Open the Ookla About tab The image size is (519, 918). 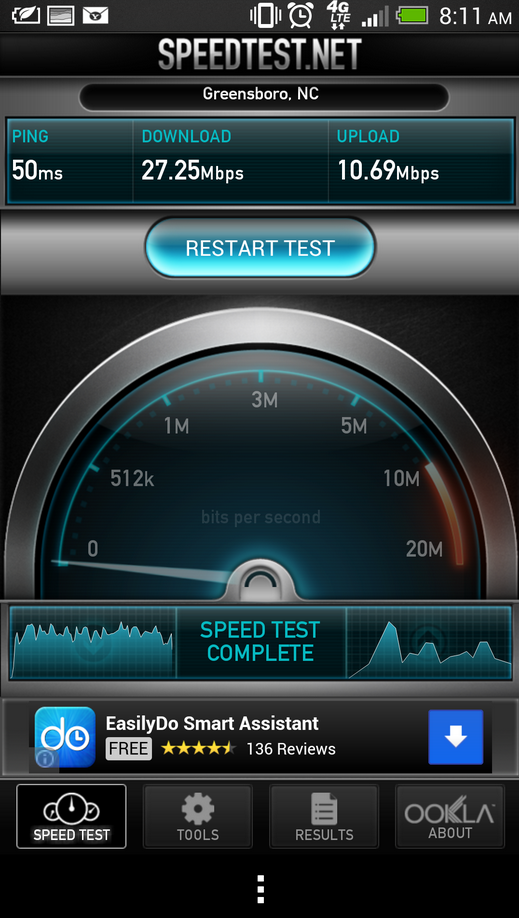[450, 816]
